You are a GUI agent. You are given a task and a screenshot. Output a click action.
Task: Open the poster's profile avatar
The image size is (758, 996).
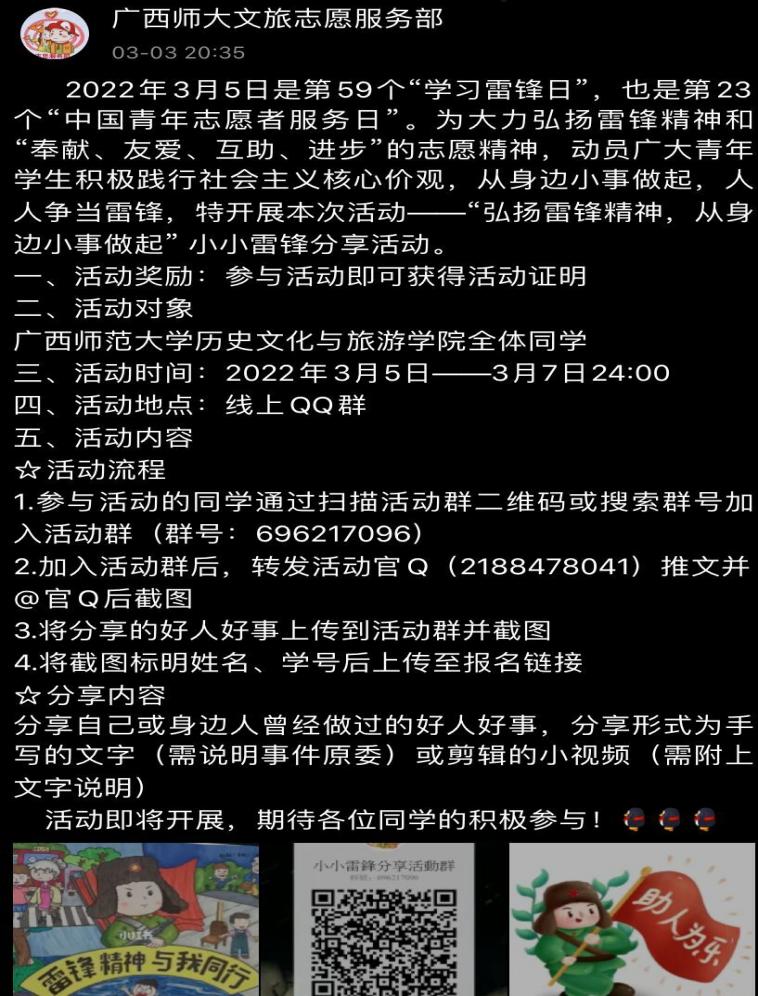point(55,34)
